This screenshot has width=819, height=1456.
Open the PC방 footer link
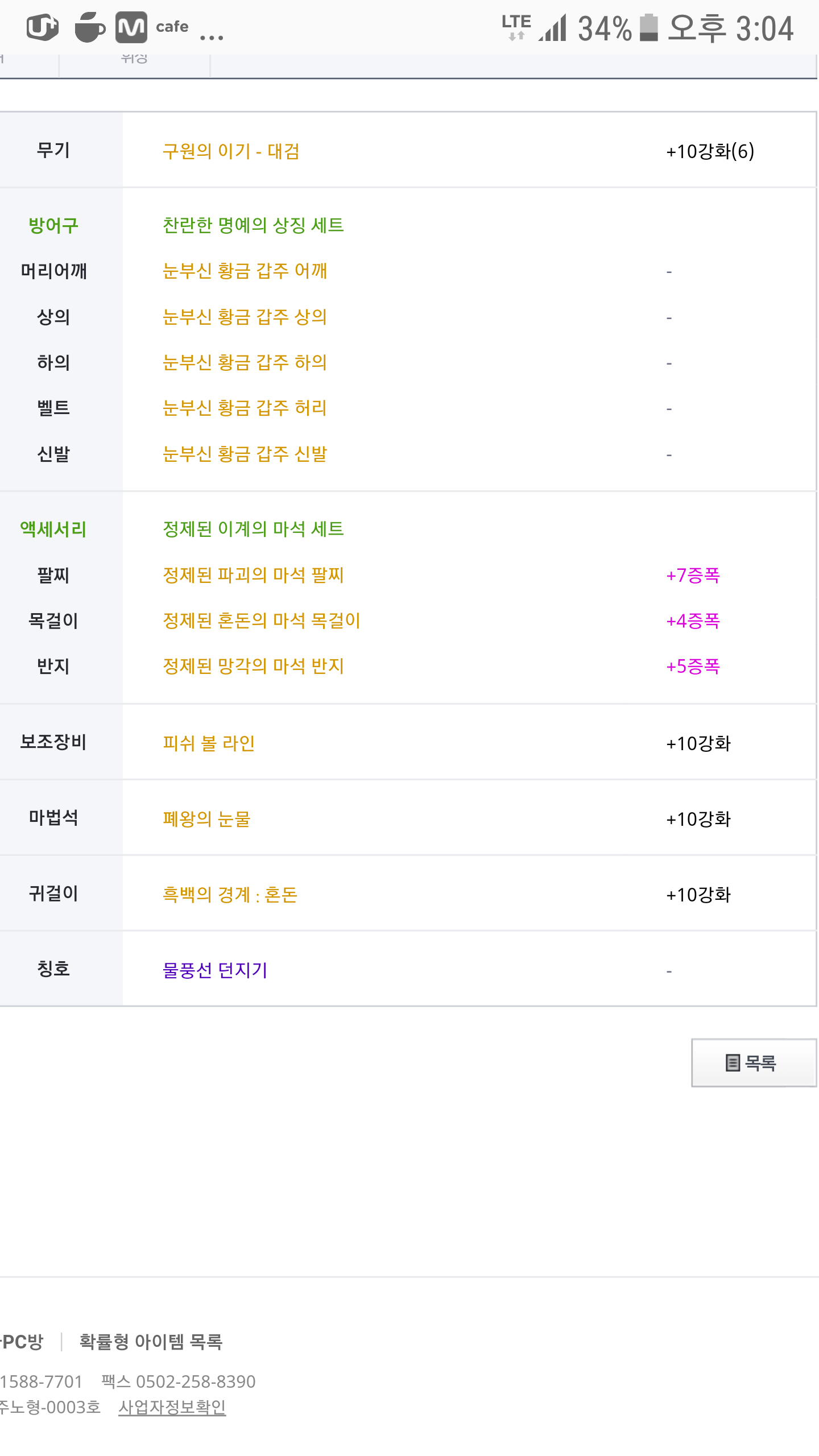tap(22, 1342)
